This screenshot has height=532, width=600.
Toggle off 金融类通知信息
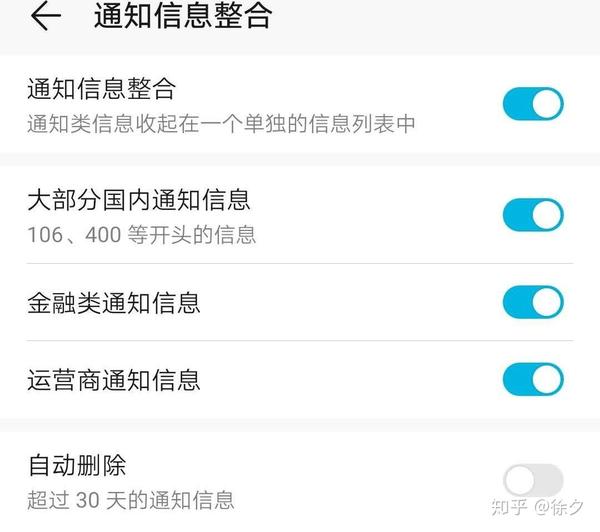(532, 302)
